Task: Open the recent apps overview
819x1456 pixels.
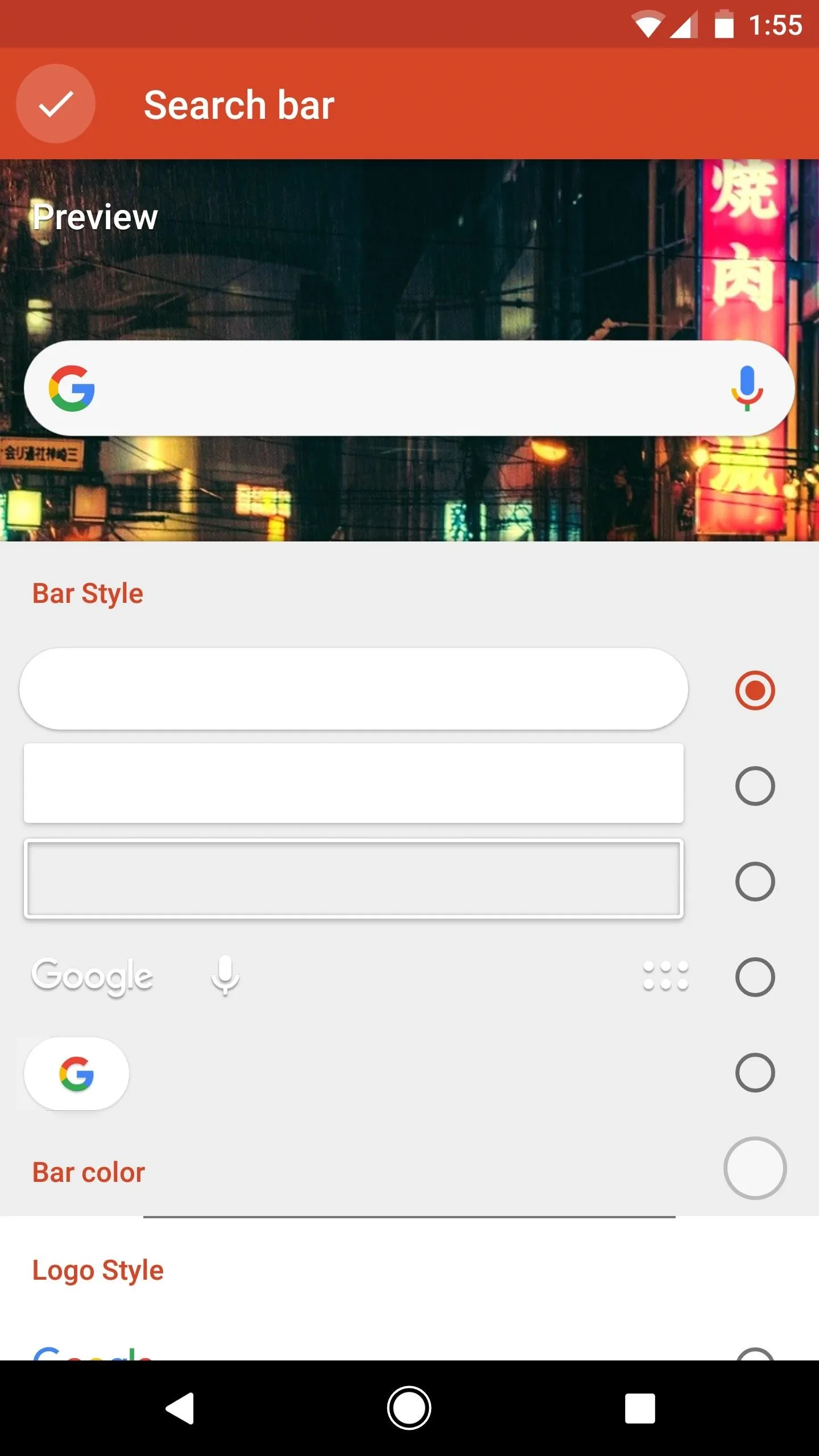Action: pyautogui.click(x=640, y=1408)
